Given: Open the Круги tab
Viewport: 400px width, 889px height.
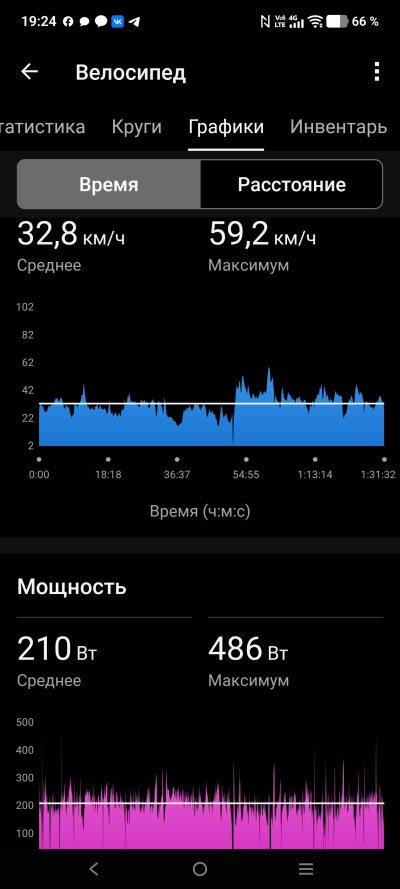Looking at the screenshot, I should point(137,126).
